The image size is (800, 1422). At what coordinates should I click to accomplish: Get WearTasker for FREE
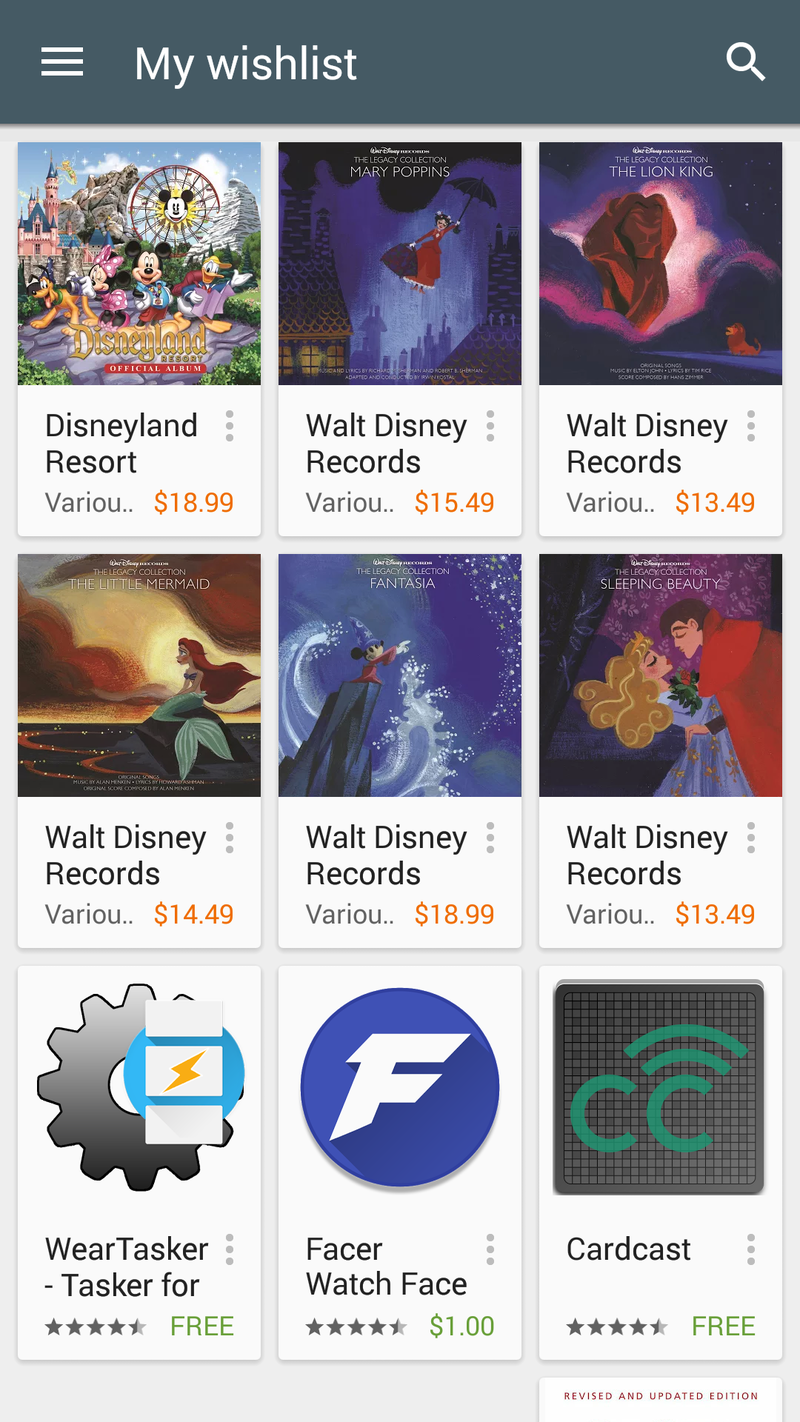click(202, 1326)
